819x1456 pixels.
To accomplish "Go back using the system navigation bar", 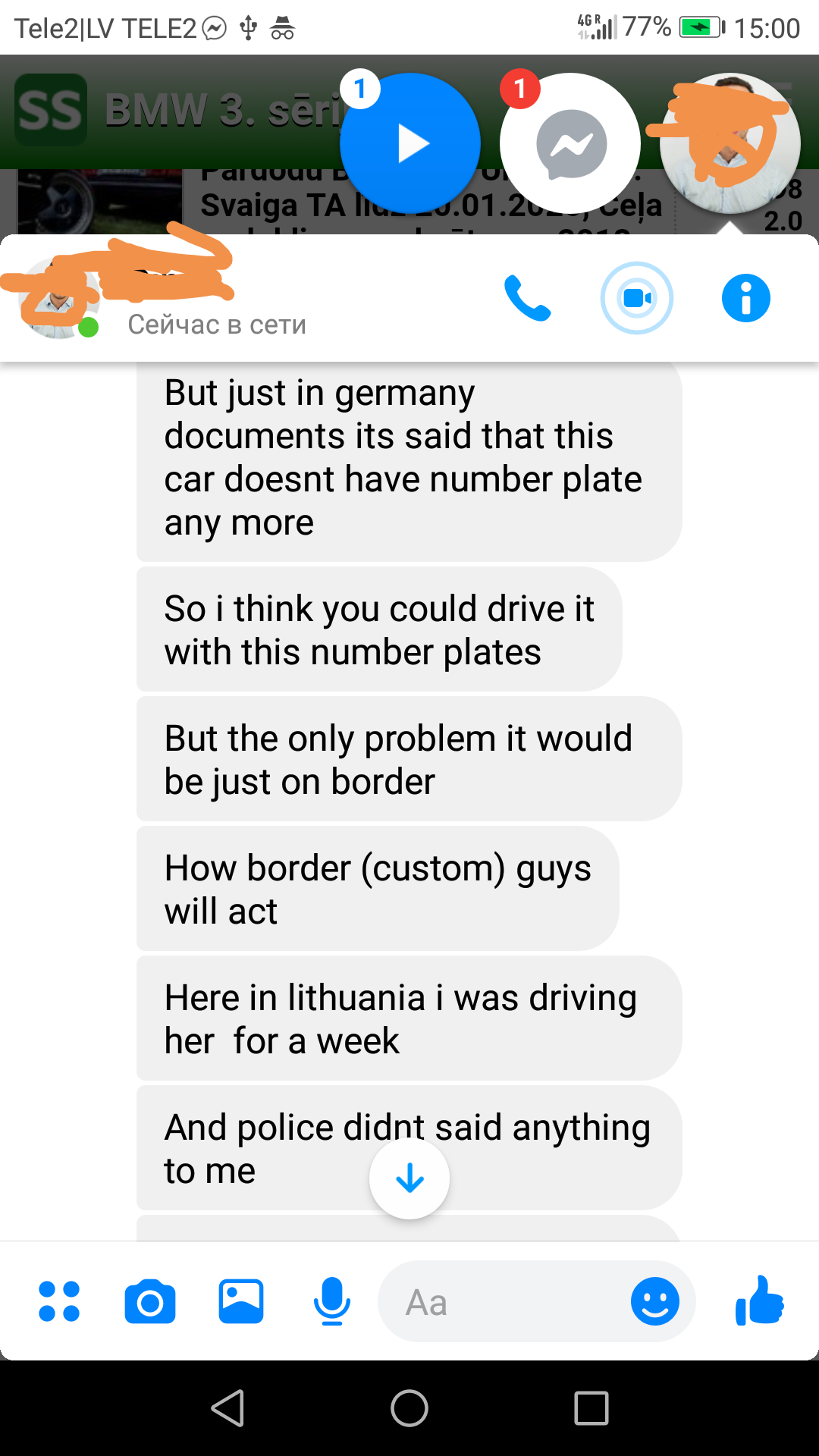I will tap(227, 1408).
